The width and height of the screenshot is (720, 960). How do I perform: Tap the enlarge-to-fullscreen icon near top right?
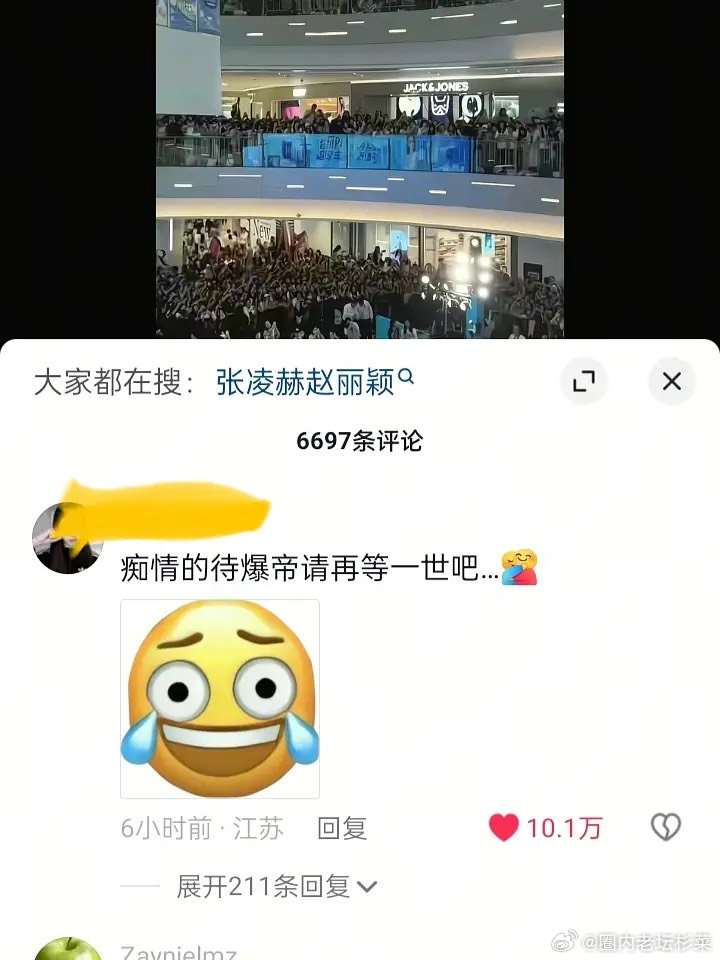(583, 381)
